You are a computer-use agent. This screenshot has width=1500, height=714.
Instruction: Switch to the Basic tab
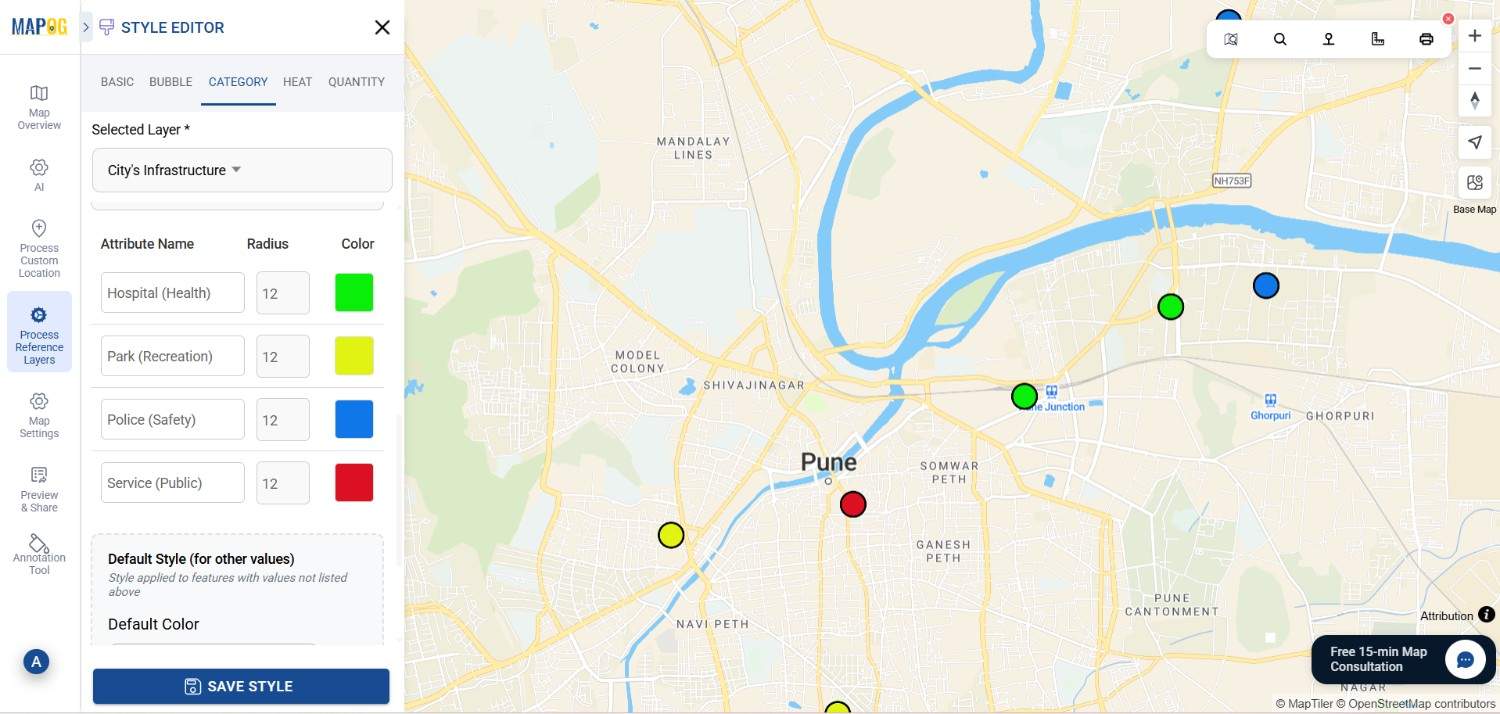(x=117, y=82)
